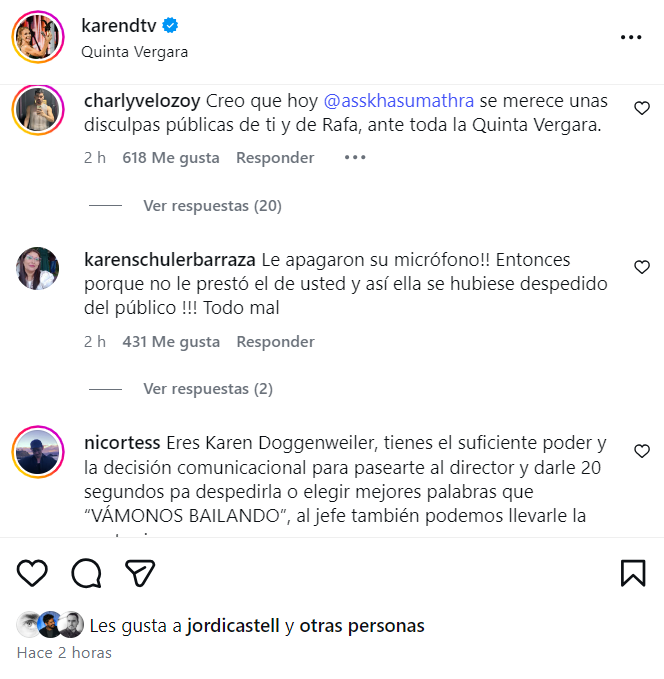This screenshot has height=679, width=664.
Task: Open Quinta Vergara location
Action: coord(133,51)
